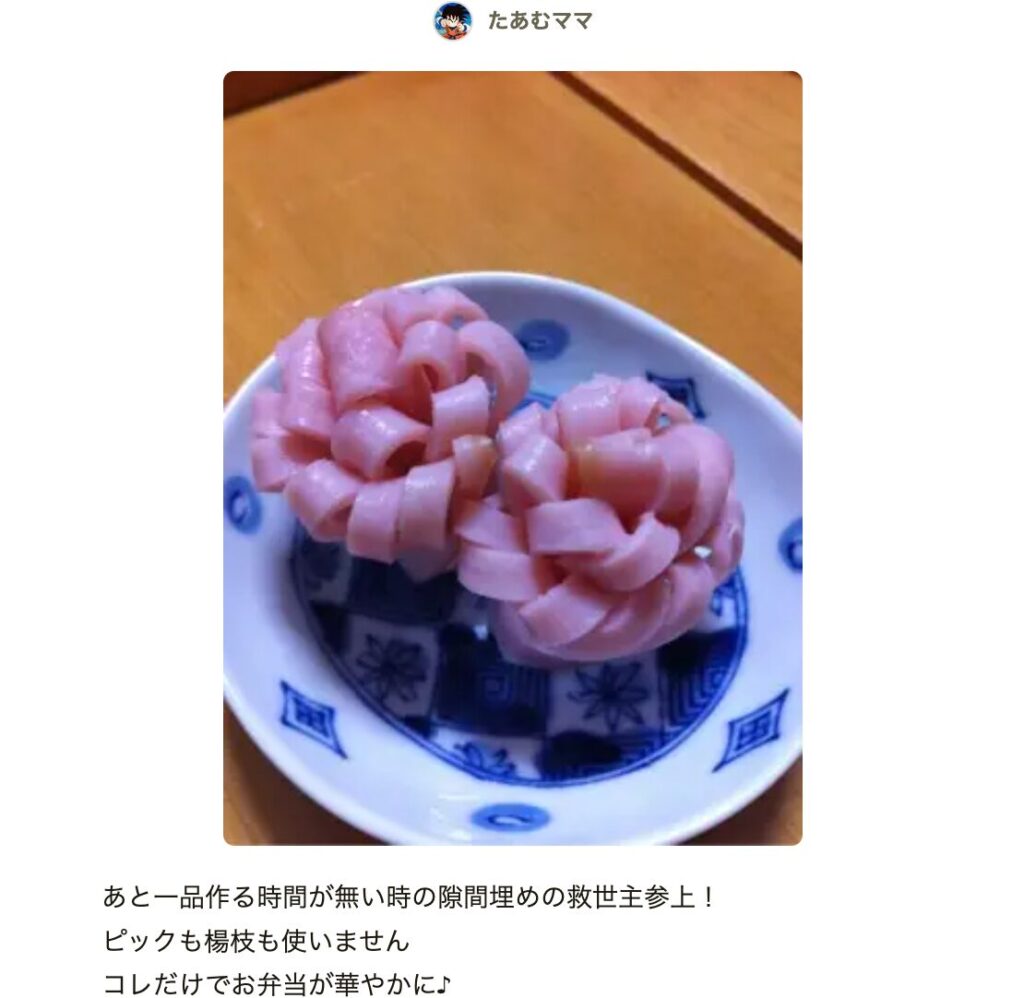The width and height of the screenshot is (1024, 998).
Task: Open the ham flower recipe photo
Action: (x=512, y=458)
